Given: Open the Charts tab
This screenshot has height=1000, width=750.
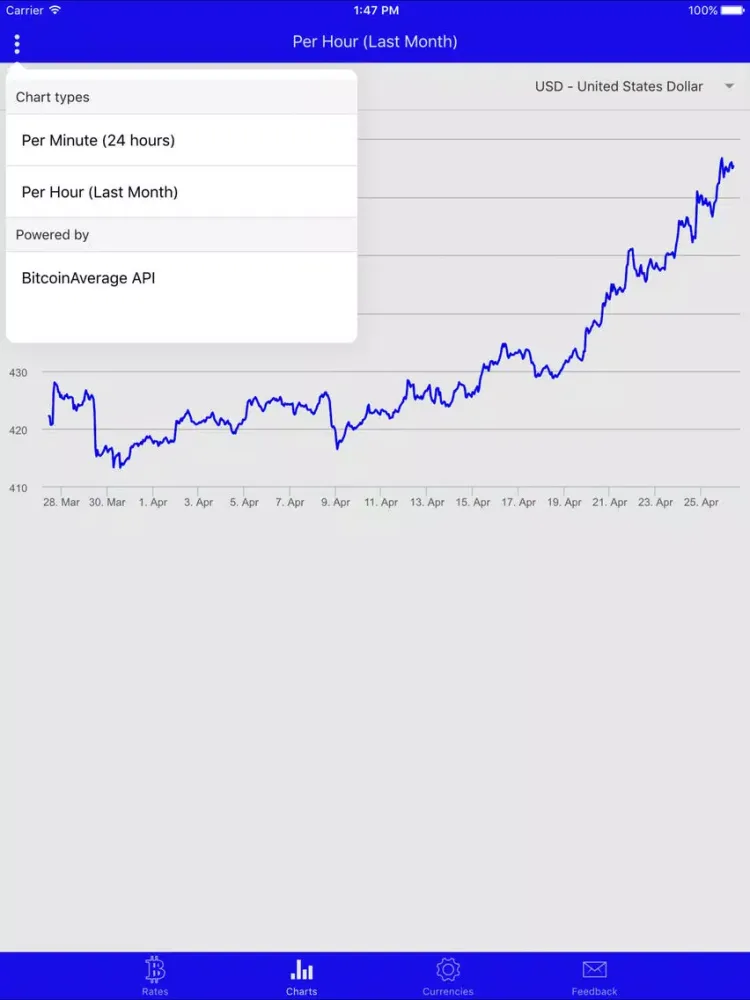Looking at the screenshot, I should click(301, 976).
